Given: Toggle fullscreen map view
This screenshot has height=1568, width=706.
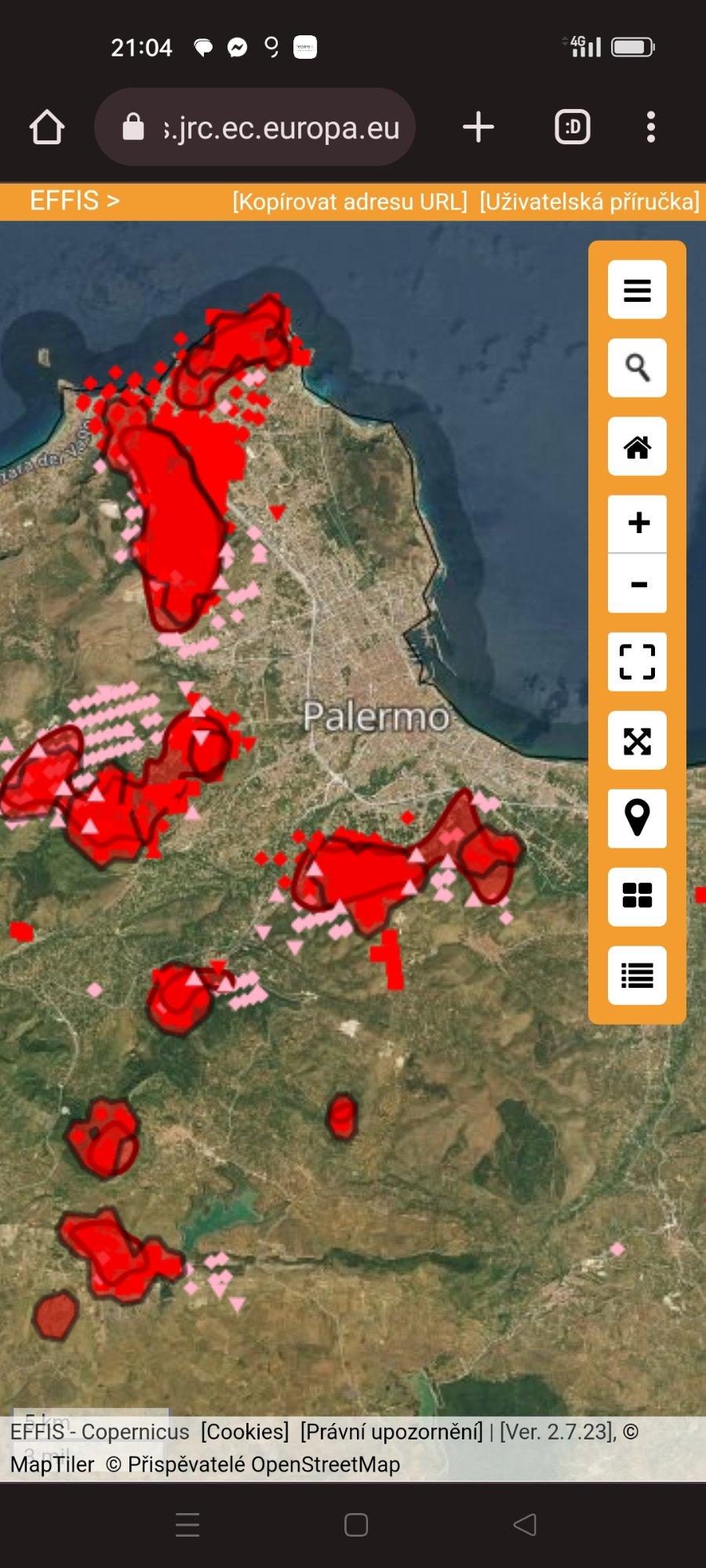Looking at the screenshot, I should pyautogui.click(x=637, y=662).
